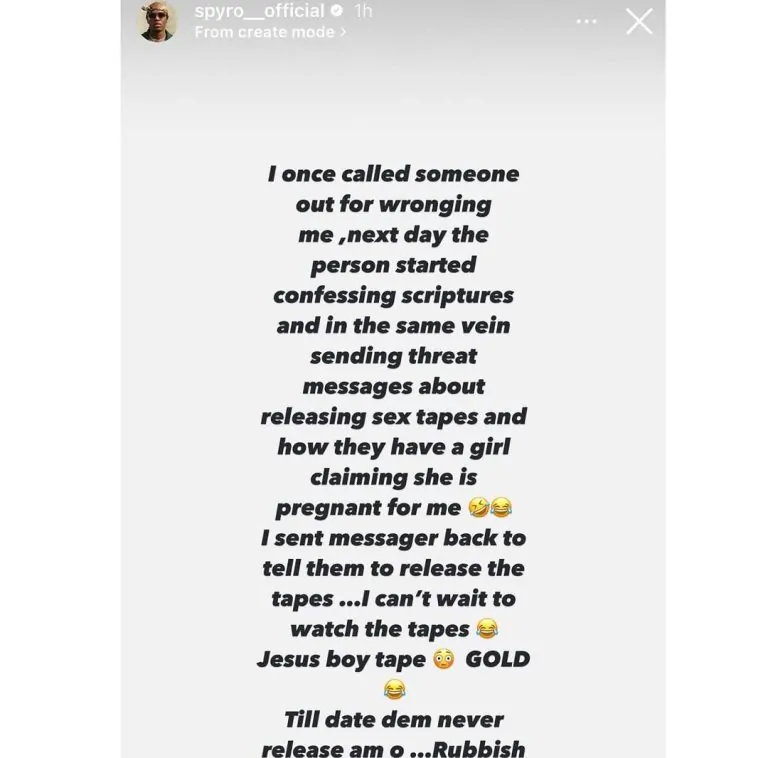The image size is (768, 758).
Task: Close the story viewer
Action: (x=639, y=21)
